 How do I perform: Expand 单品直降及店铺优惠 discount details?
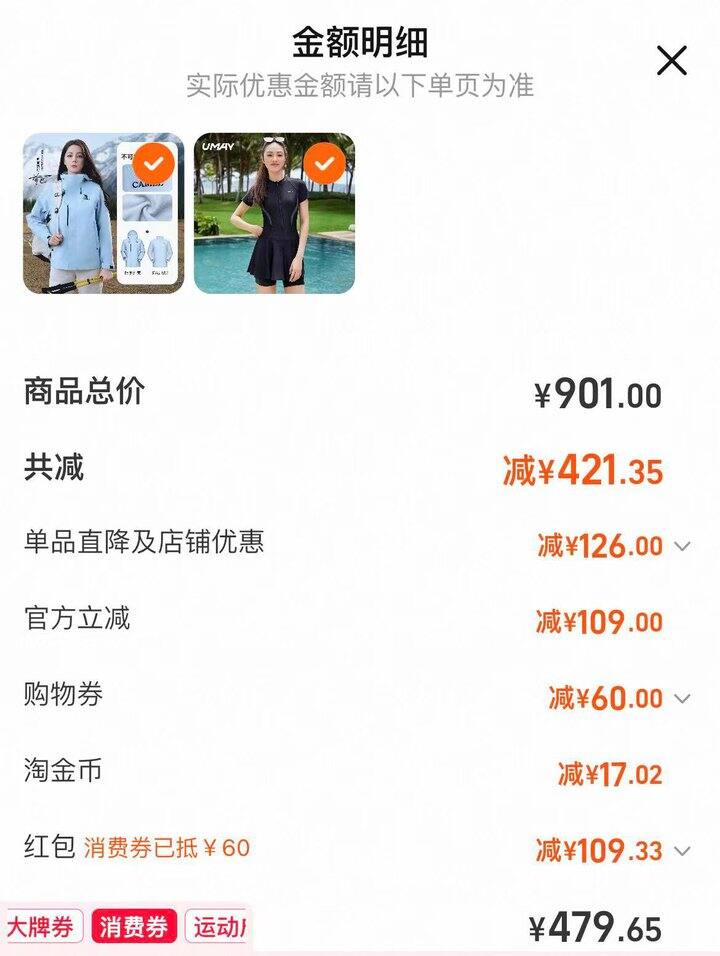click(x=682, y=546)
